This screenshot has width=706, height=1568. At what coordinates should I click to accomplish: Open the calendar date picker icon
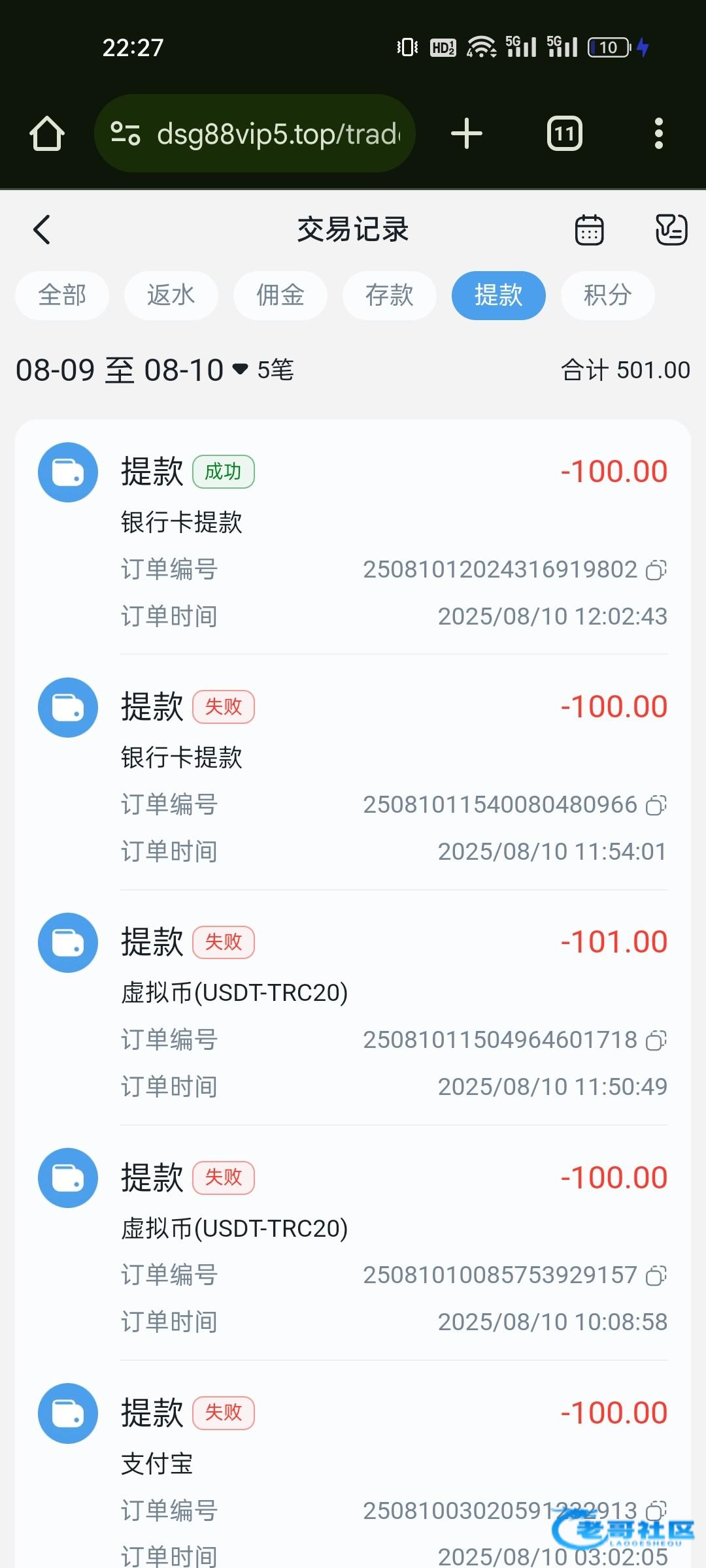click(x=589, y=230)
